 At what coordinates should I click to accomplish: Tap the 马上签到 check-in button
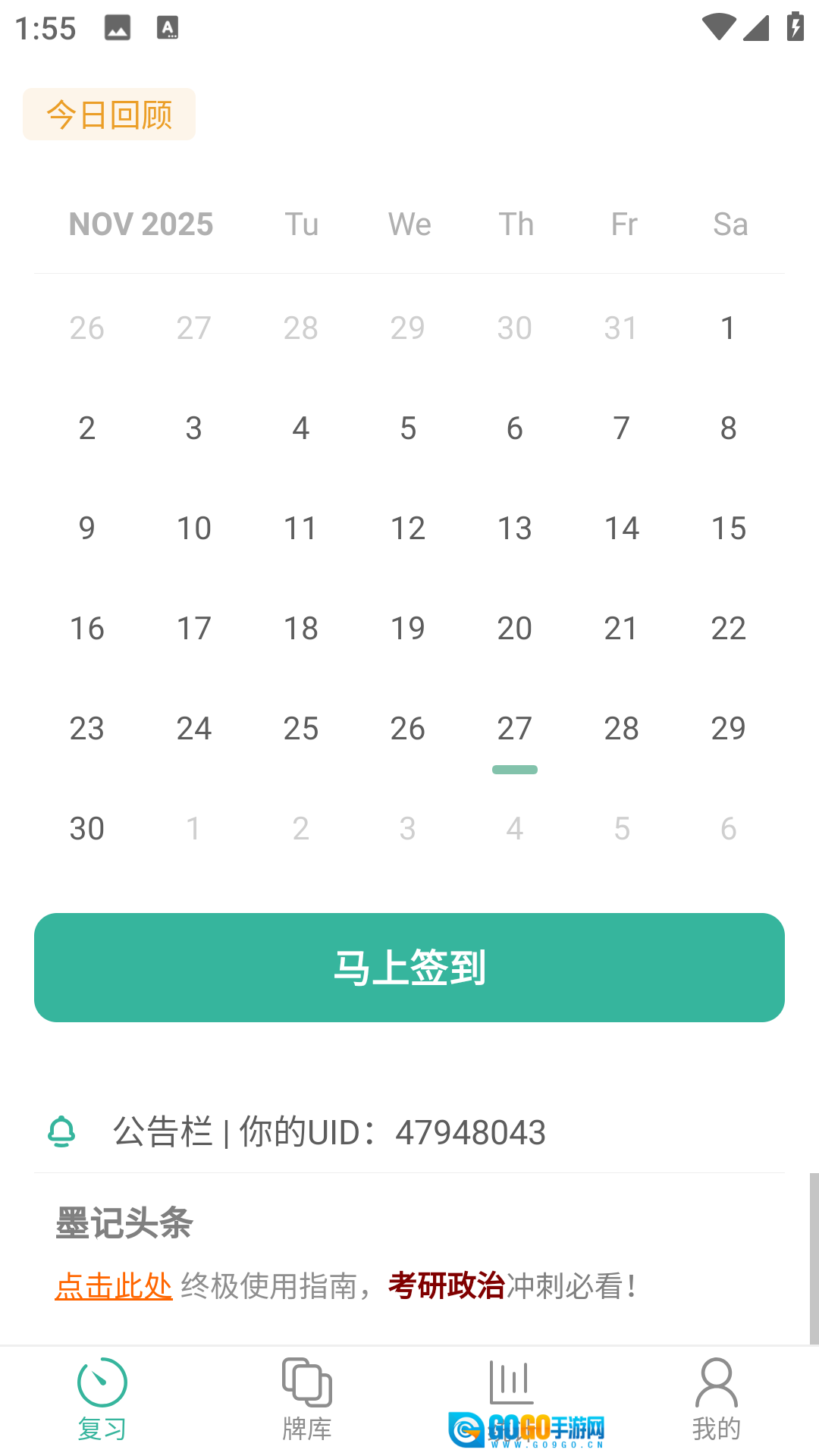[x=409, y=967]
